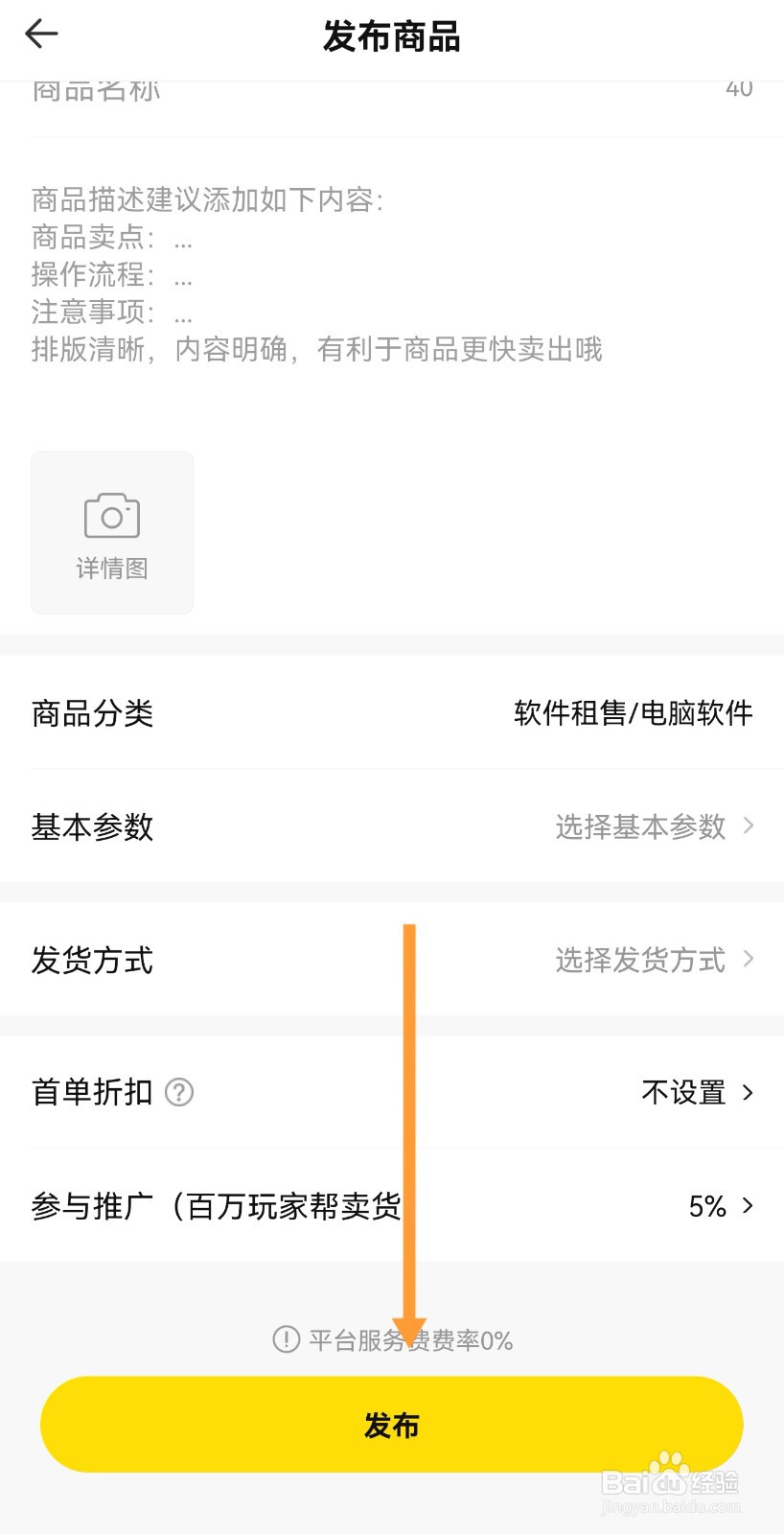This screenshot has height=1534, width=784.
Task: Tap the chevron beside 基本参数
Action: click(749, 825)
